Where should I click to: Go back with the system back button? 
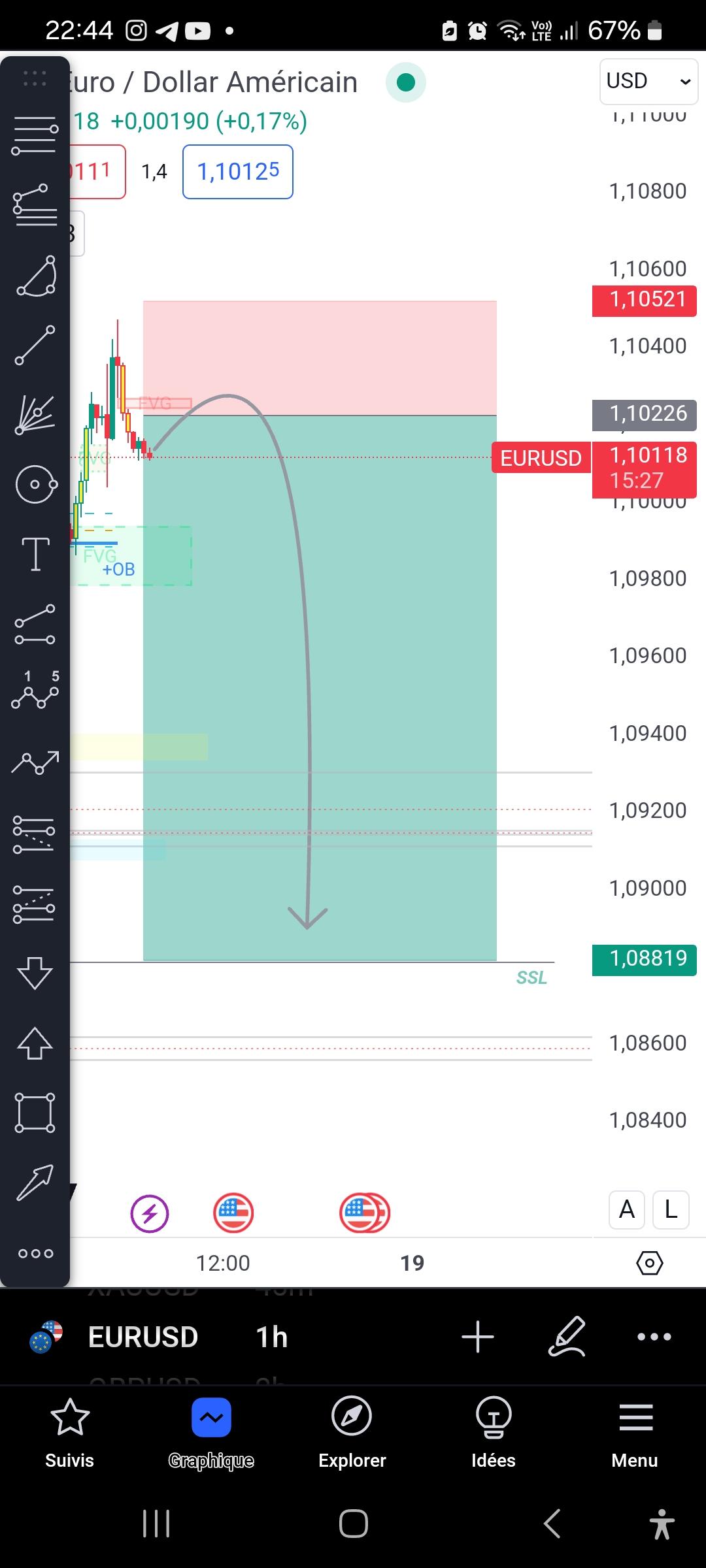point(552,1524)
